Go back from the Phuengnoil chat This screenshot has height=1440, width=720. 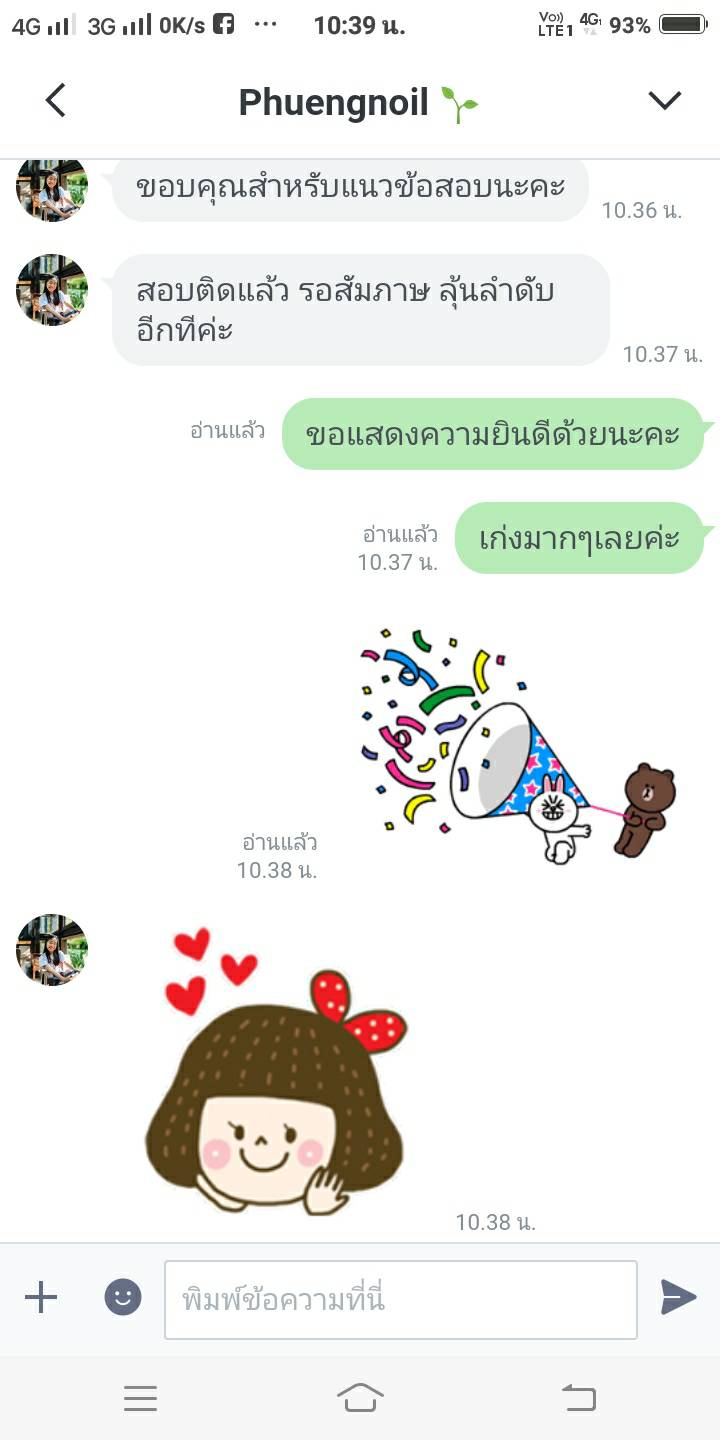point(56,101)
